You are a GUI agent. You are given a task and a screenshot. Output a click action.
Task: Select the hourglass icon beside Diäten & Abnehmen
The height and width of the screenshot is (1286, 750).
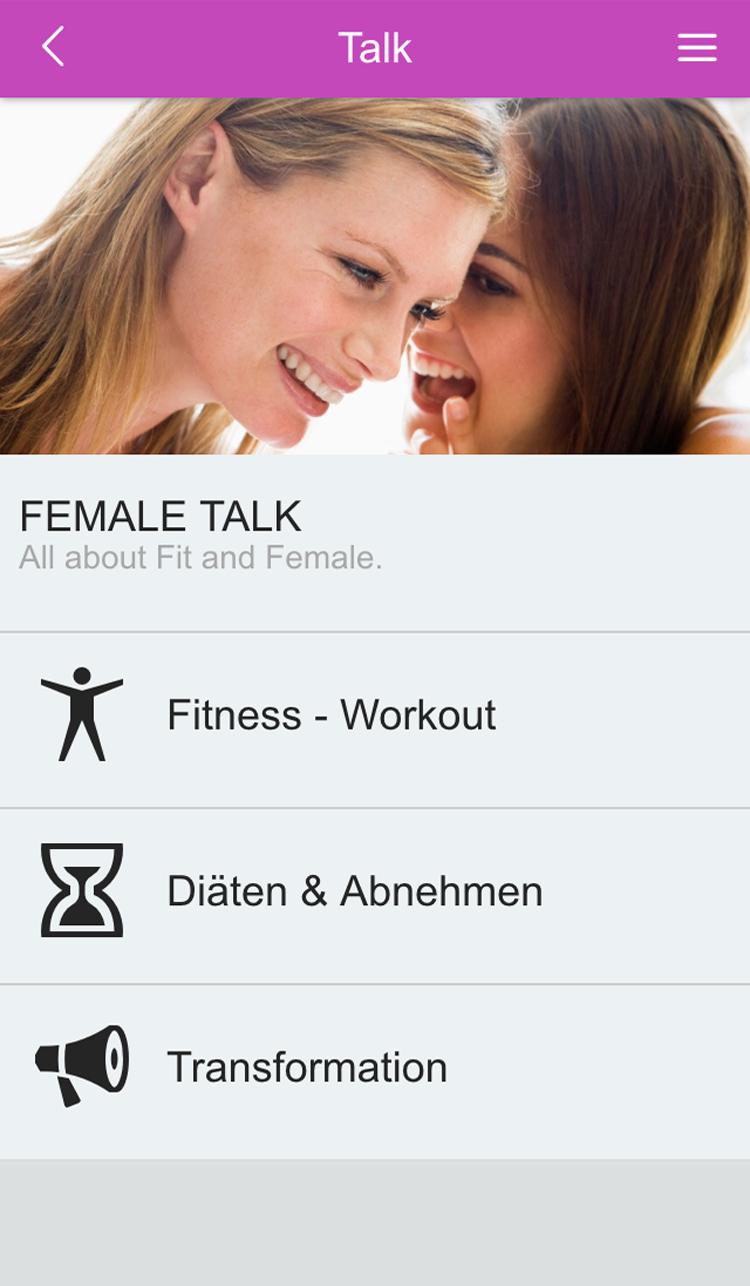click(x=80, y=890)
